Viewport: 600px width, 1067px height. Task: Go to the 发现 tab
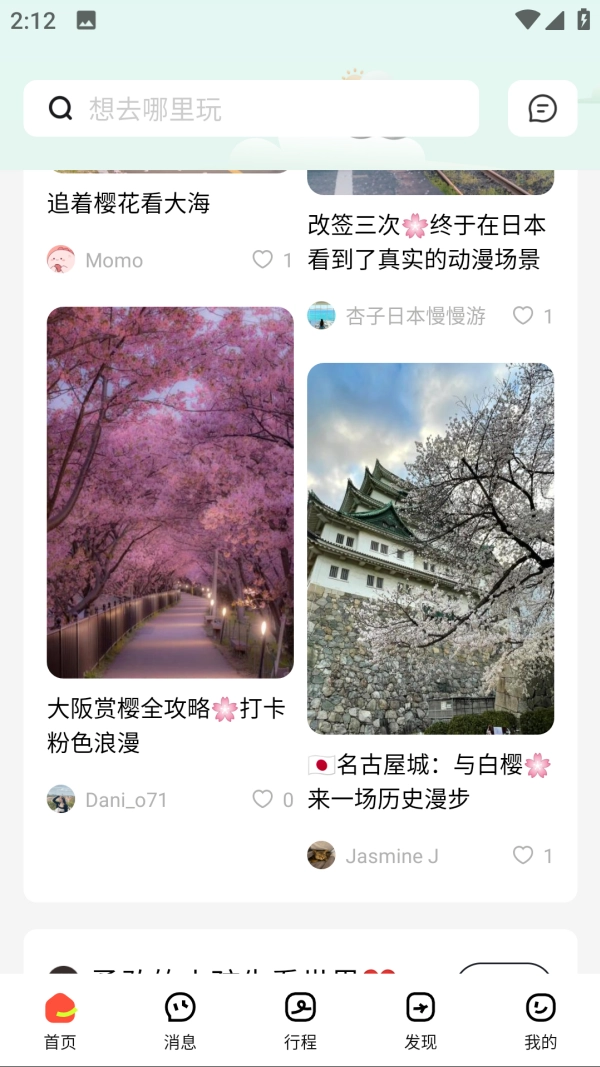click(x=420, y=1020)
